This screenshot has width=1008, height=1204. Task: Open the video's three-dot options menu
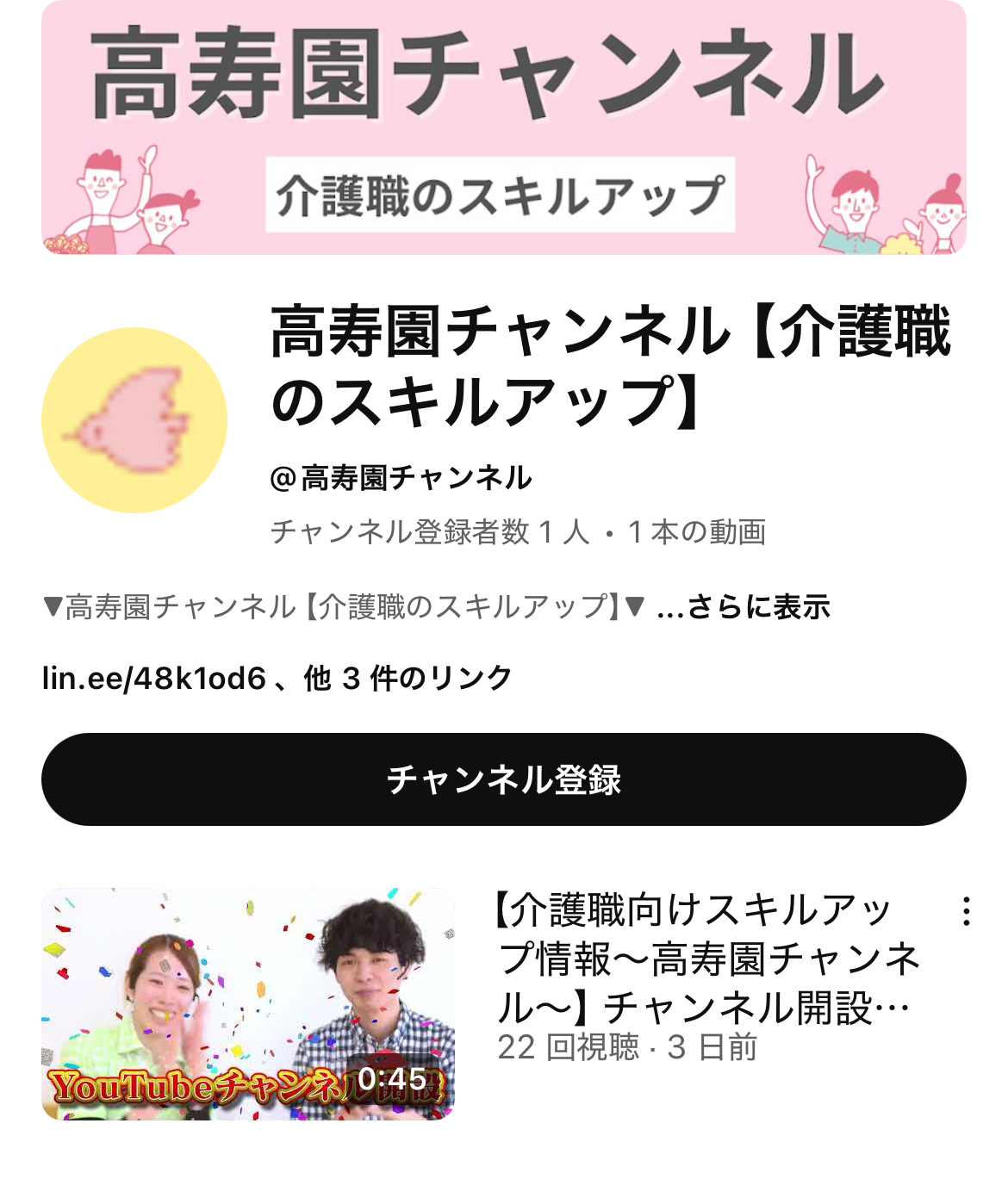(x=967, y=911)
